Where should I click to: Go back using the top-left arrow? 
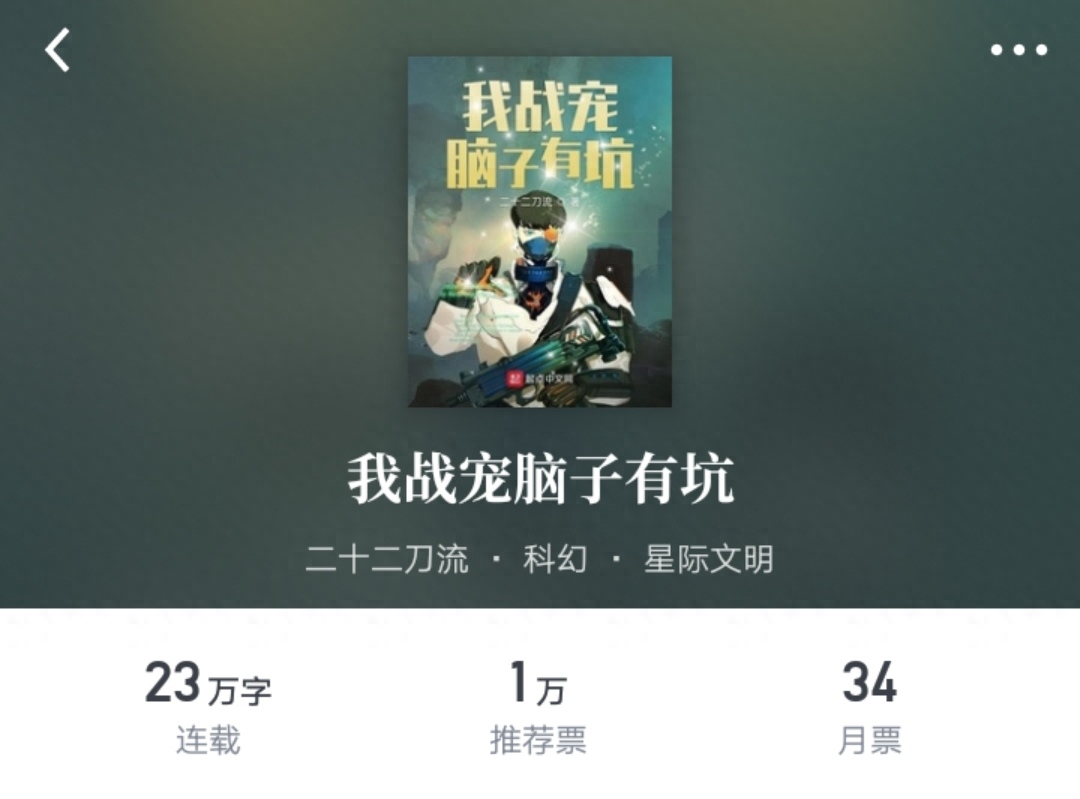click(x=58, y=50)
